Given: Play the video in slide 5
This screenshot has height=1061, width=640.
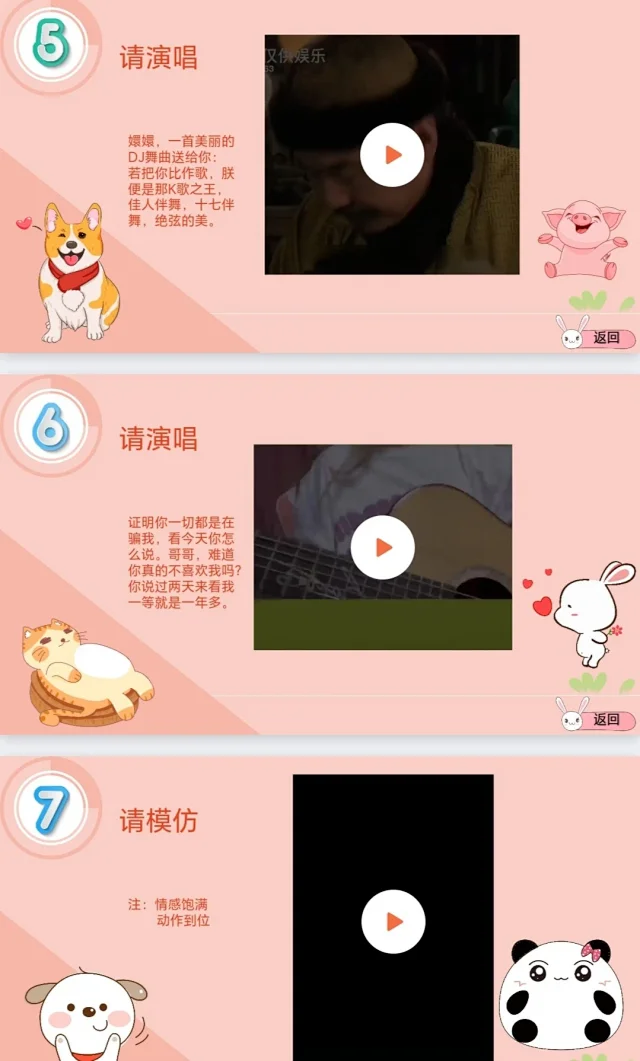Looking at the screenshot, I should tap(392, 155).
